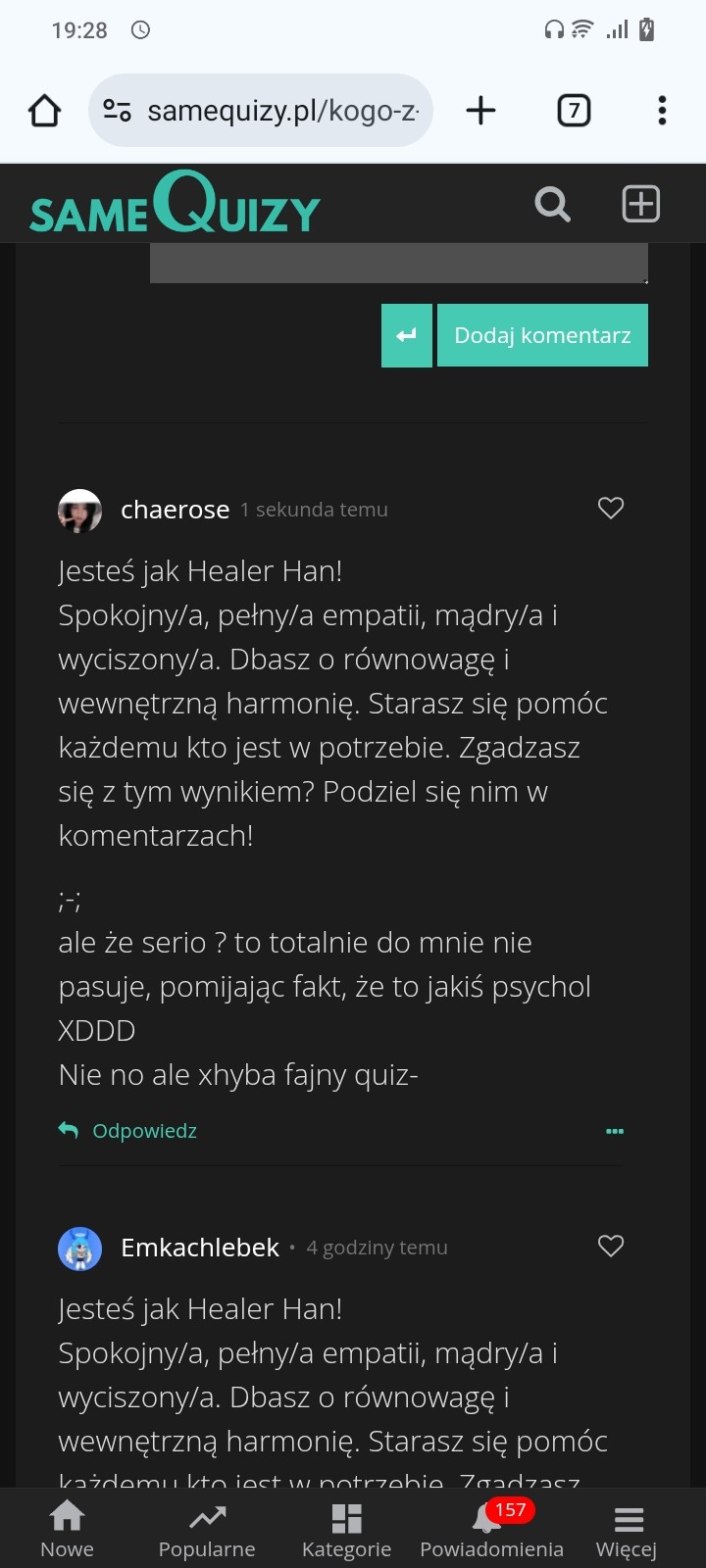This screenshot has height=1568, width=706.
Task: Tap the enter arrow button beside Dodaj komentarz
Action: tap(406, 335)
